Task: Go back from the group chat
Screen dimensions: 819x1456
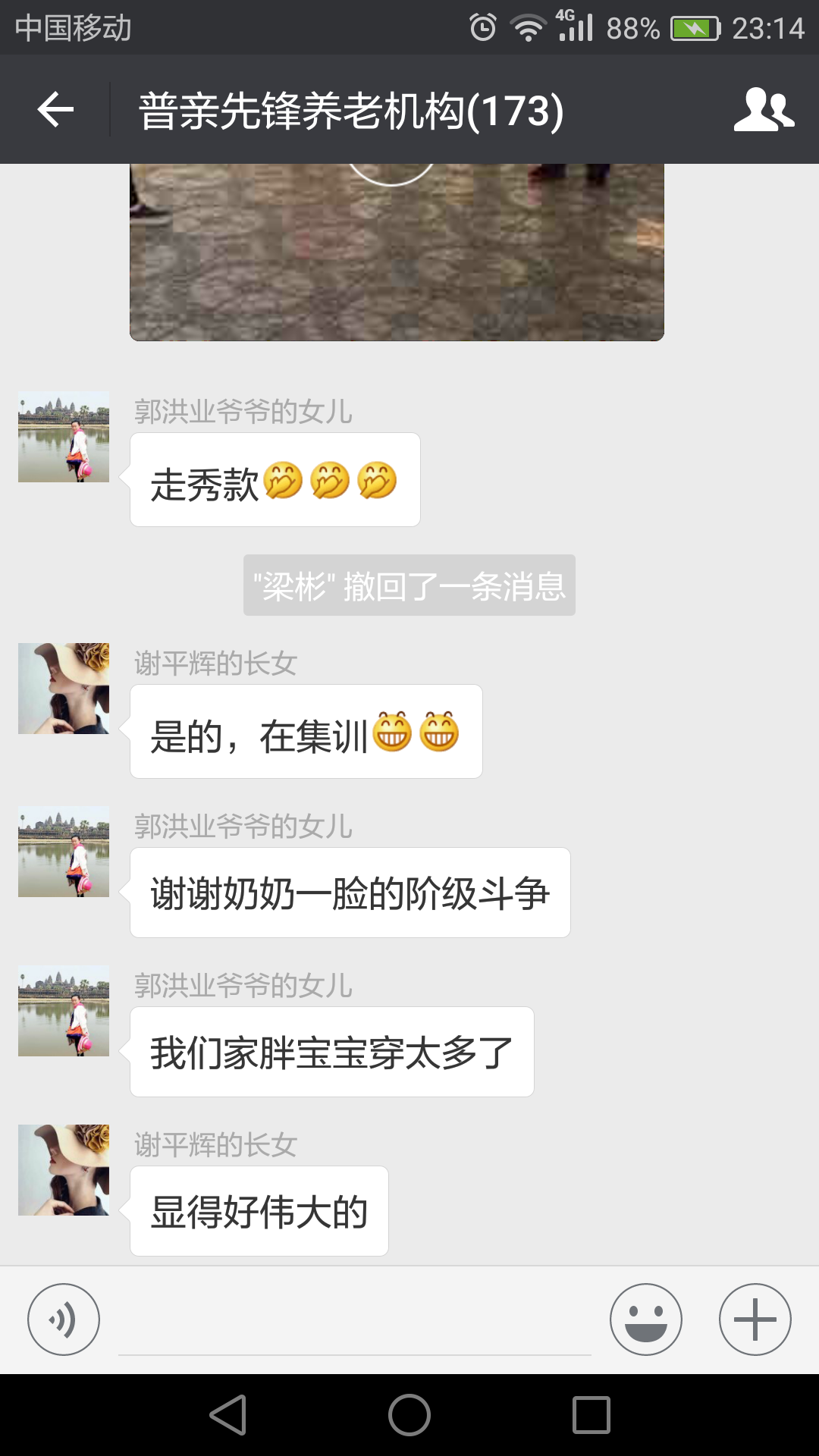Action: (x=55, y=110)
